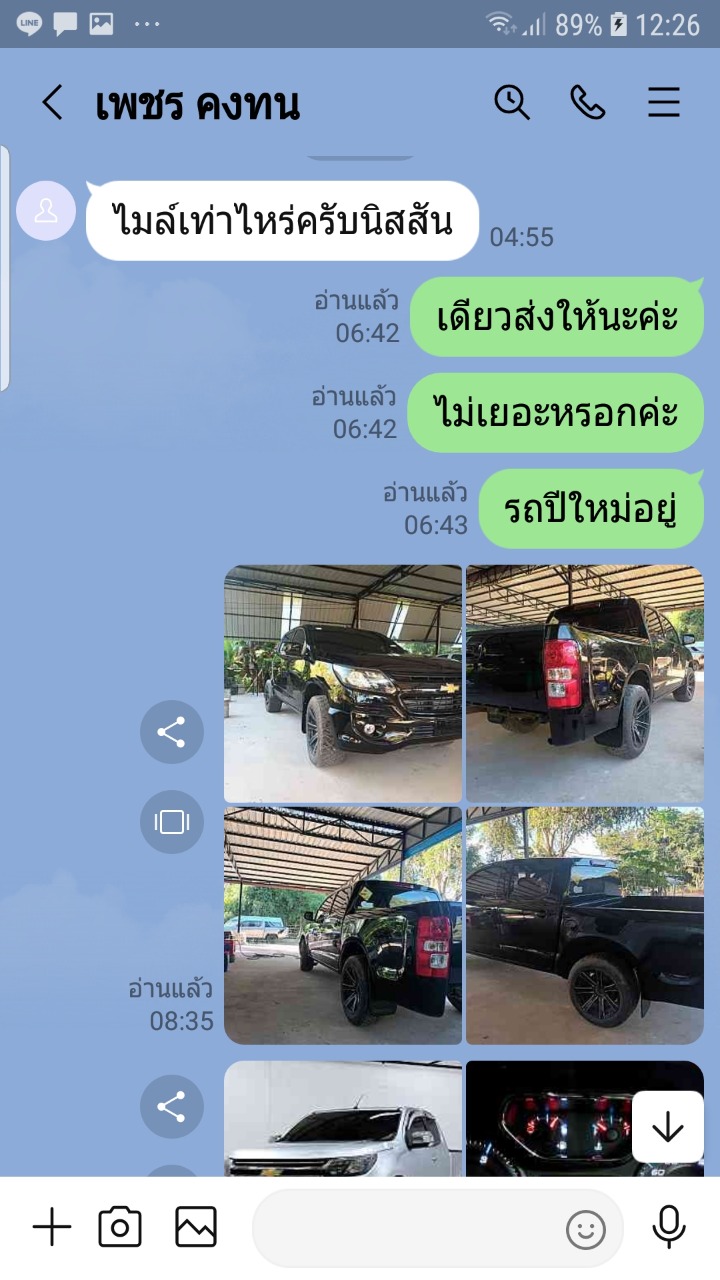Tap the message input field

pyautogui.click(x=410, y=1229)
